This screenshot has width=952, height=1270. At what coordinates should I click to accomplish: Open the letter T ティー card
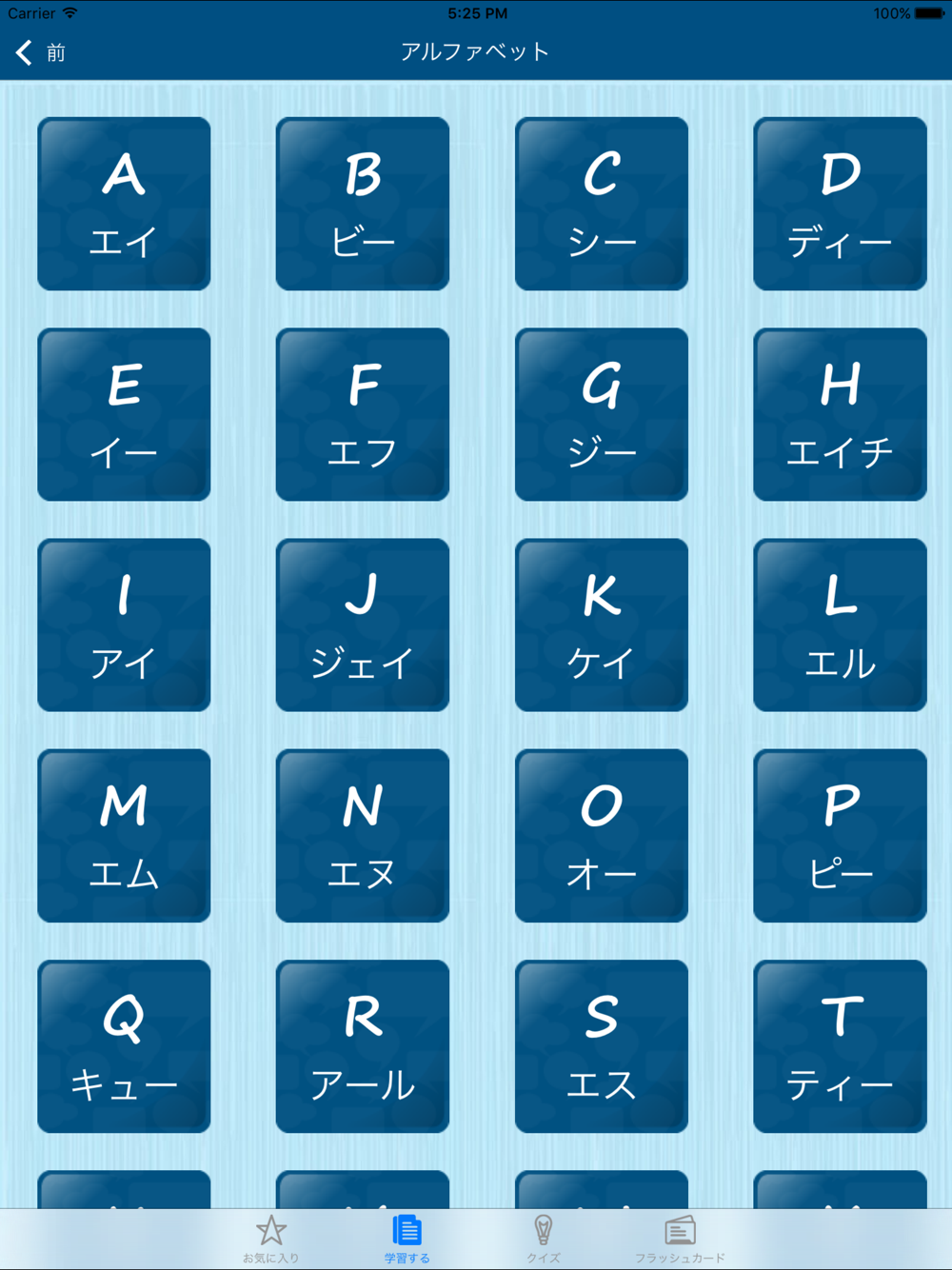pos(840,1045)
